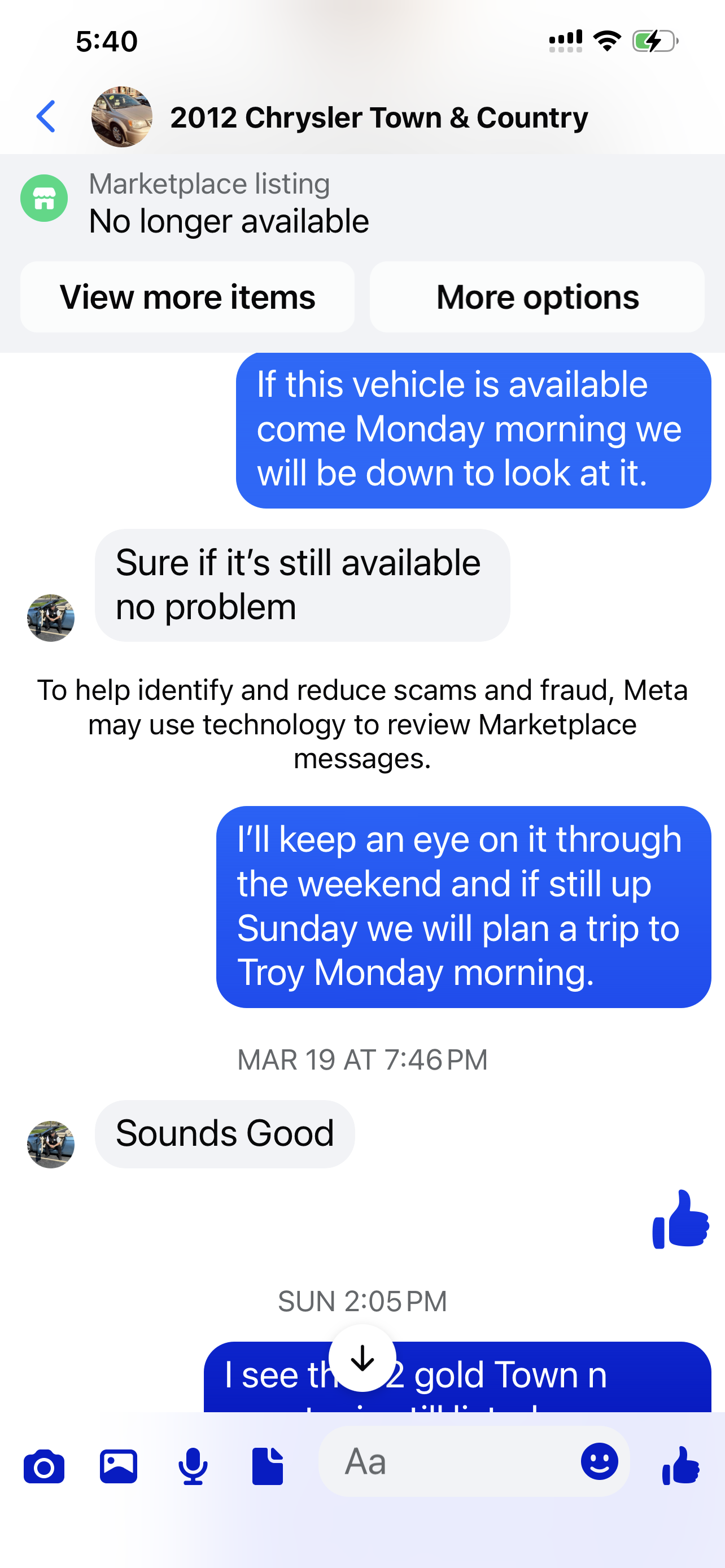Send a thumbs-up like
This screenshot has width=725, height=1568.
click(x=680, y=1465)
